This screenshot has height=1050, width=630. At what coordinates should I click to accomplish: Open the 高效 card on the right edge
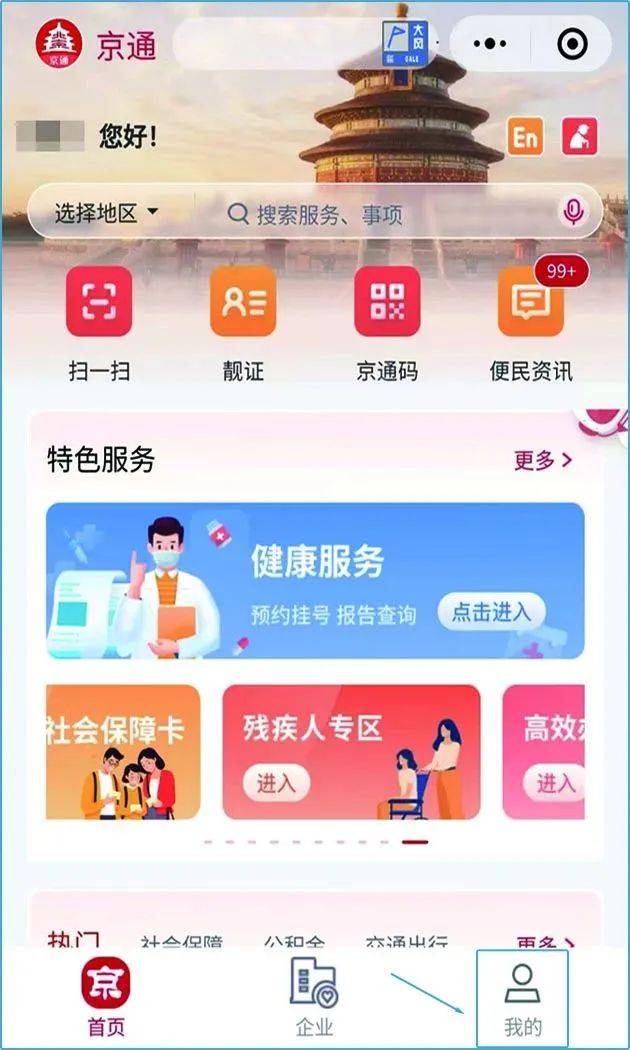545,752
